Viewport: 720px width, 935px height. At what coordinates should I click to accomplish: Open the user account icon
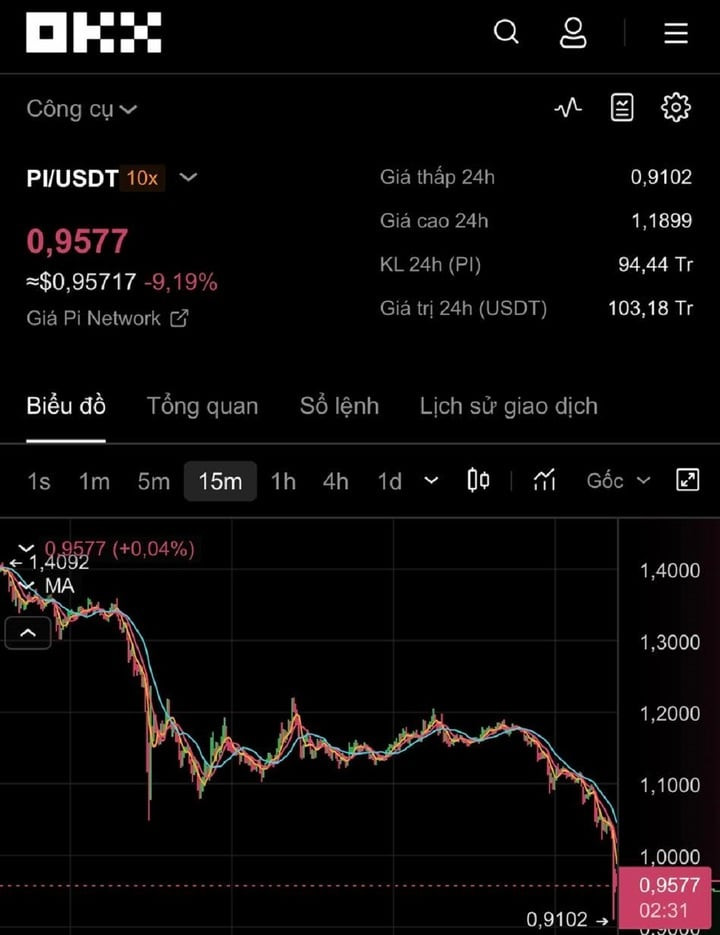[573, 33]
